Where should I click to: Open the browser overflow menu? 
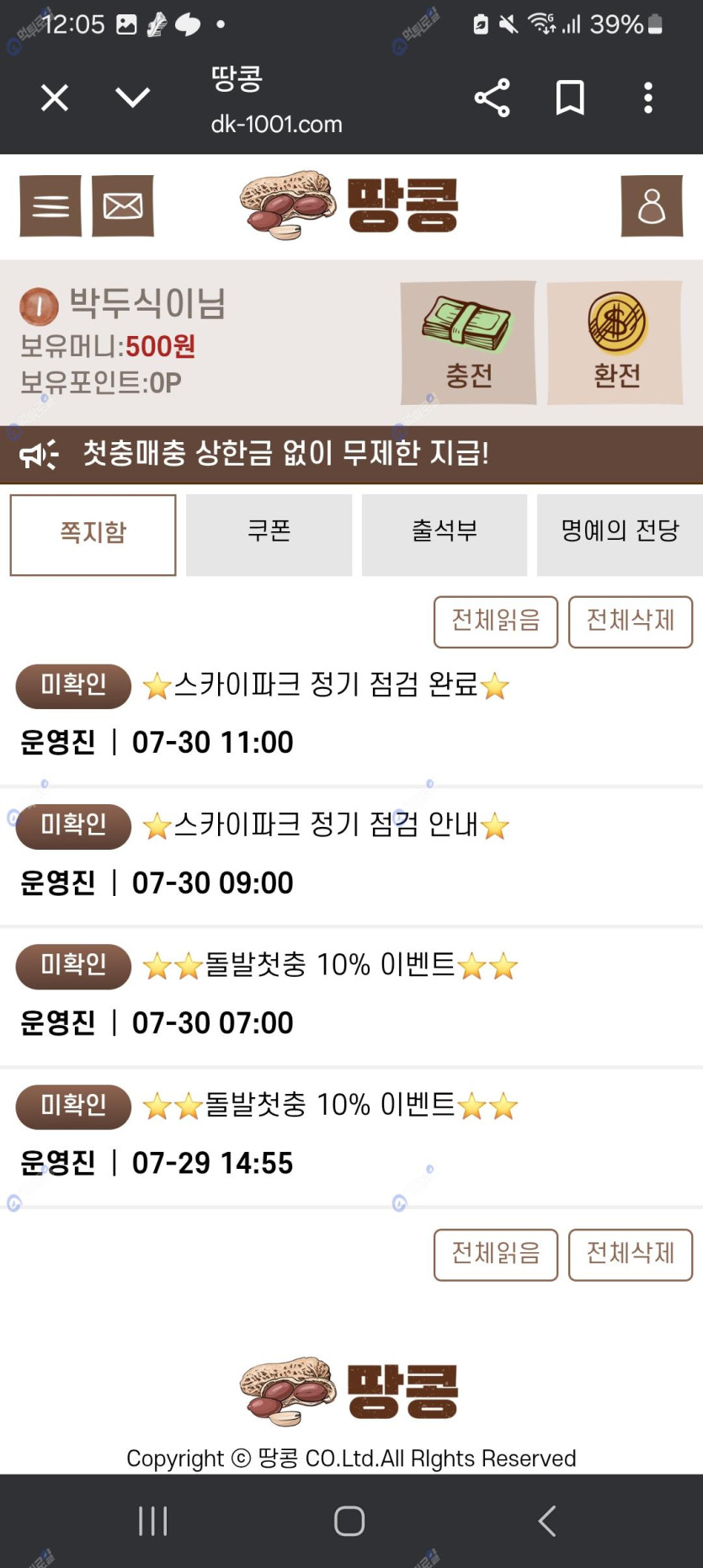coord(648,98)
